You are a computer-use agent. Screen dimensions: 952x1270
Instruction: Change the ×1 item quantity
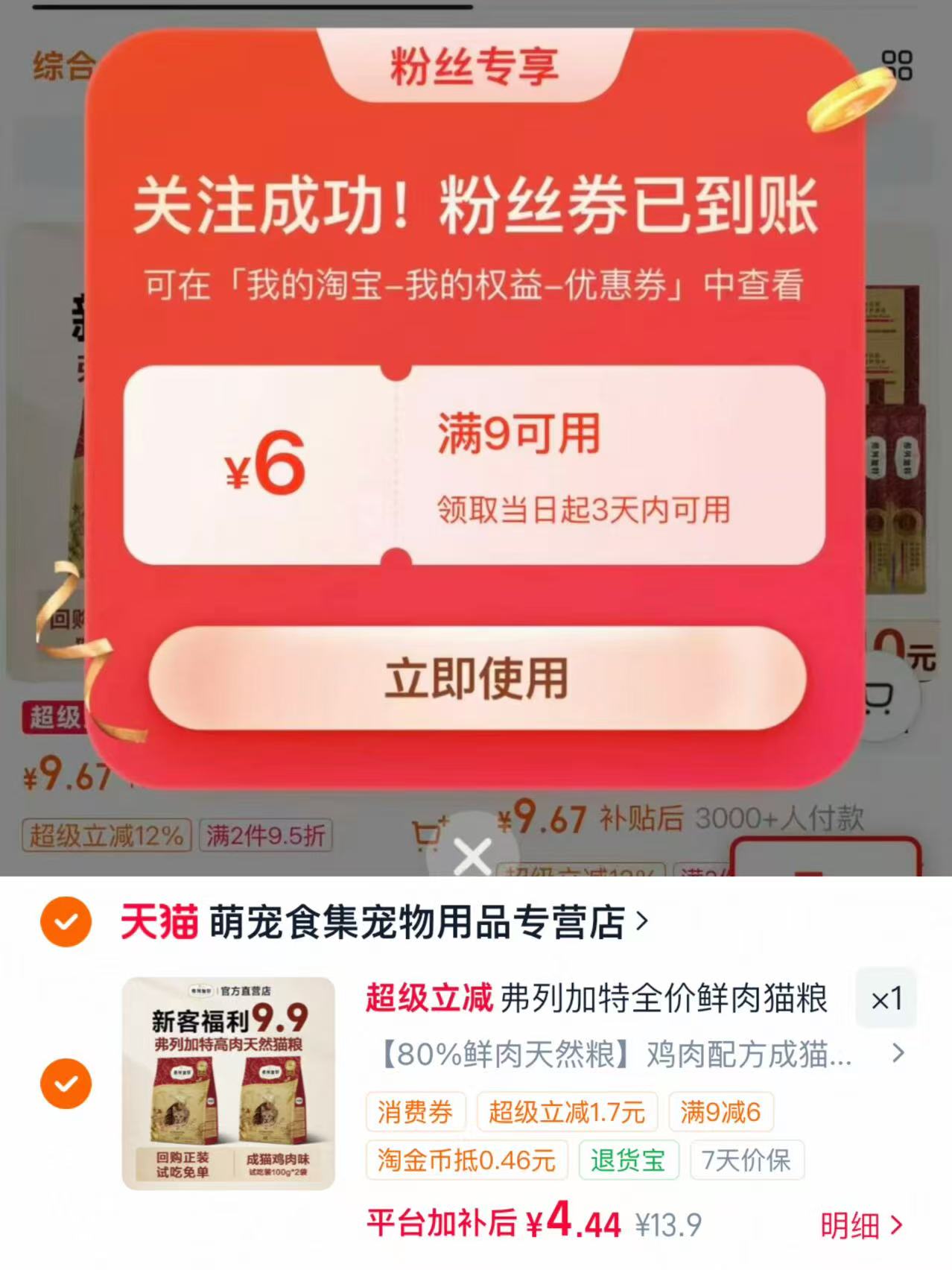pos(886,999)
